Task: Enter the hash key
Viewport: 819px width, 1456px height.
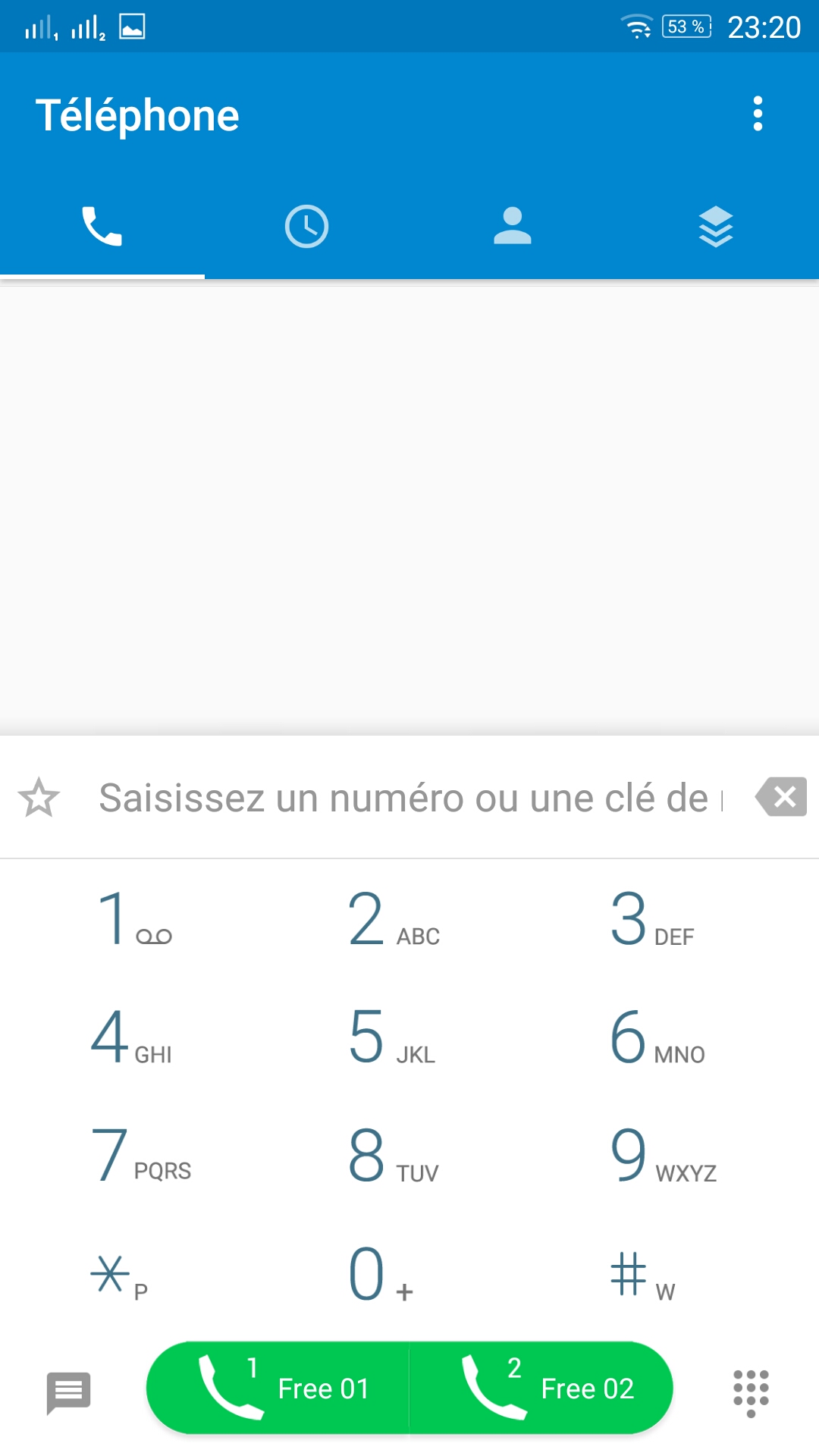Action: point(643,1276)
